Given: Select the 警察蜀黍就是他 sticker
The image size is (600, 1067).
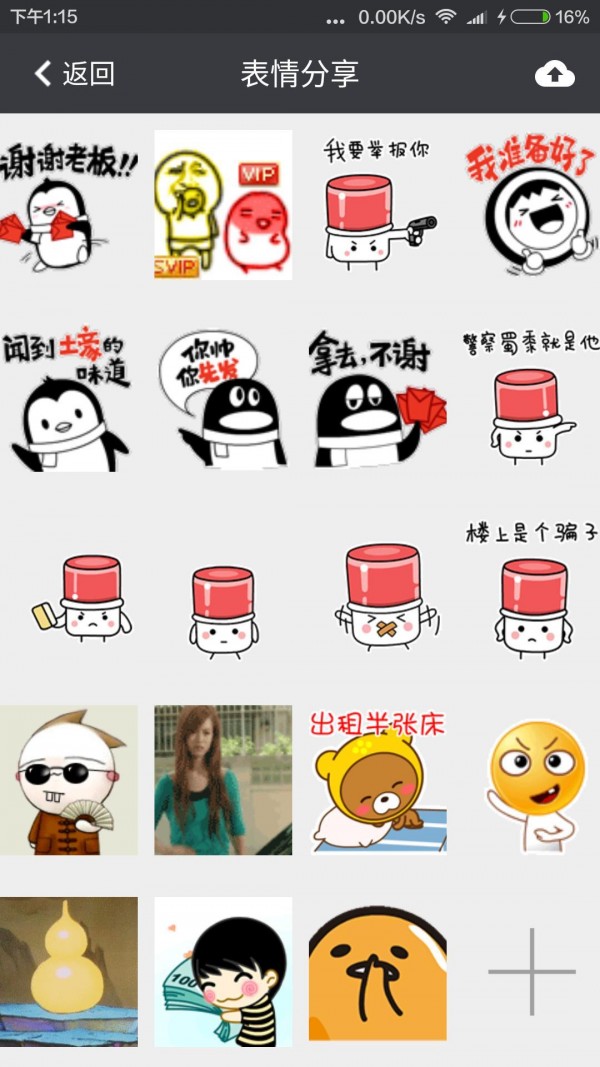Looking at the screenshot, I should 531,397.
